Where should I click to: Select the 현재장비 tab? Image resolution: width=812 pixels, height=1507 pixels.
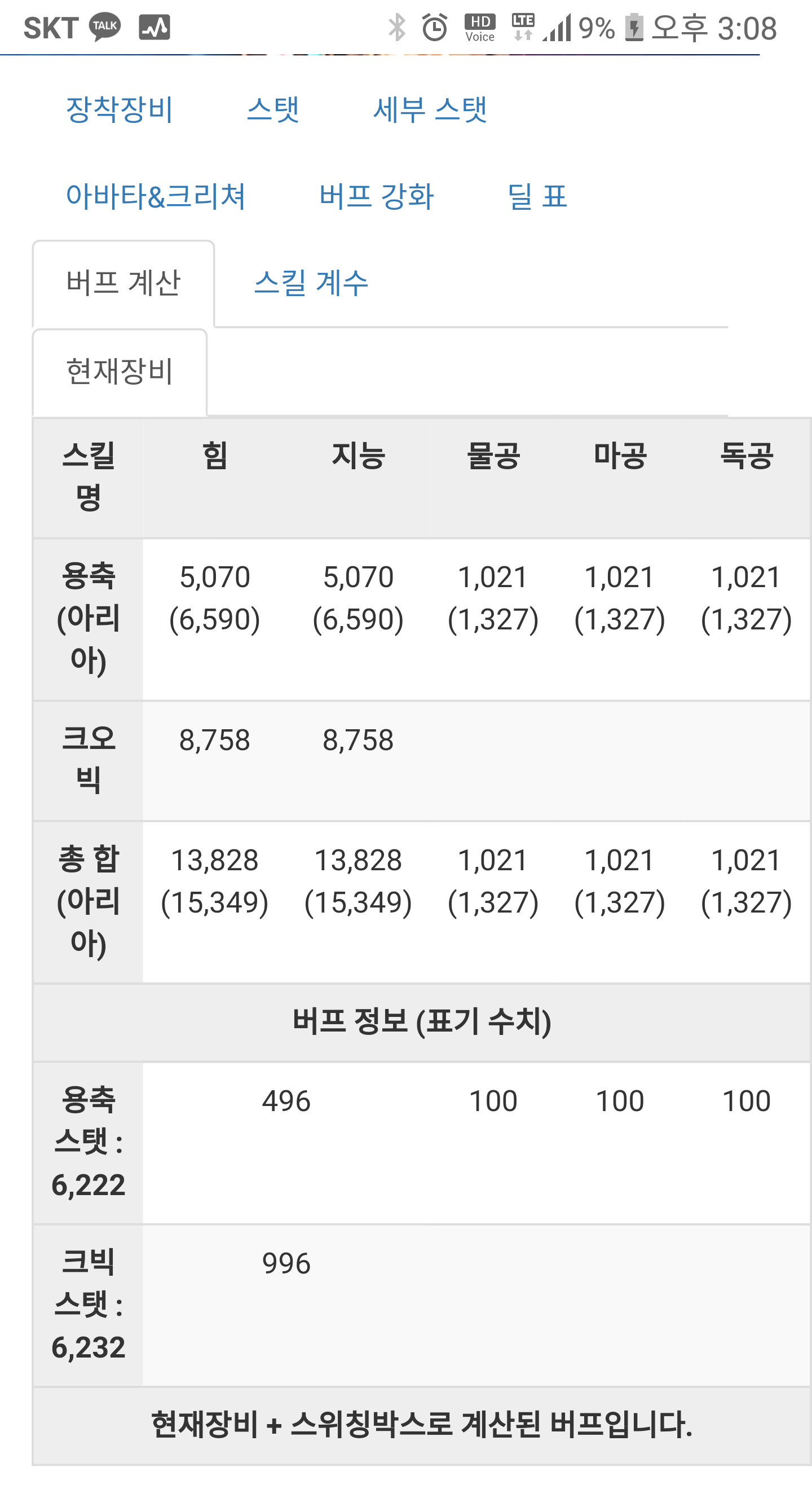pyautogui.click(x=120, y=372)
